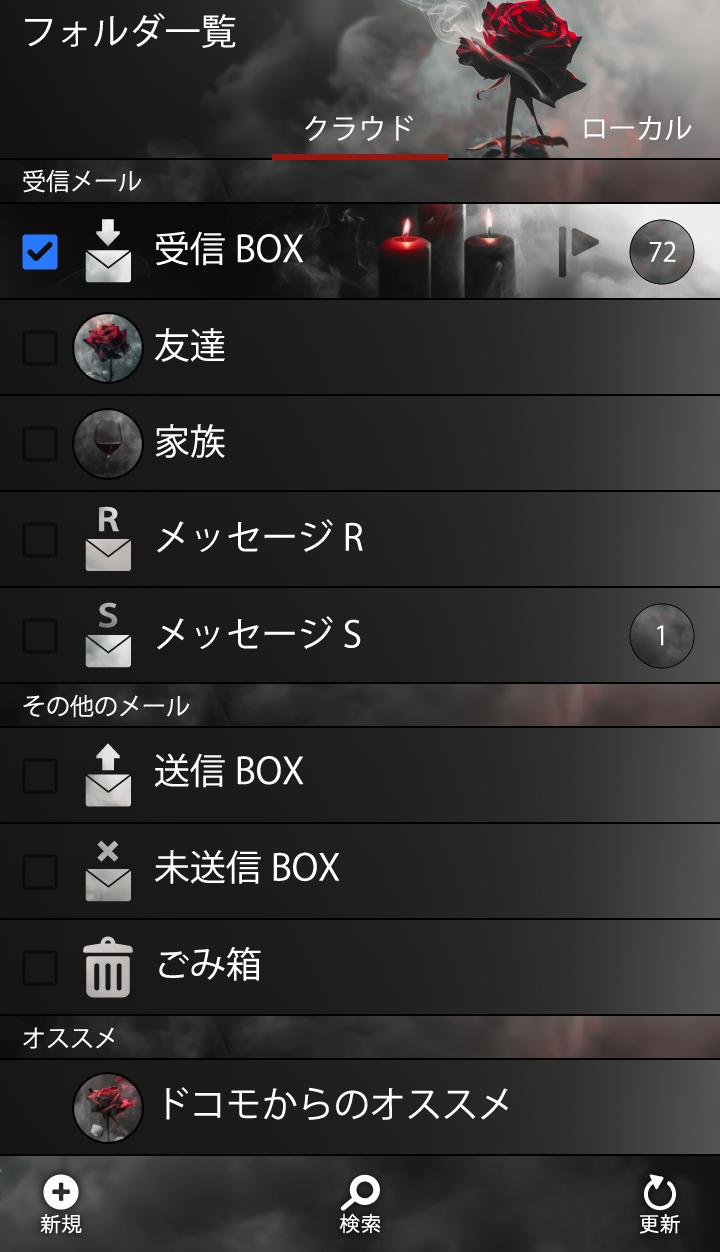720x1252 pixels.
Task: Open the 送信 BOX folder
Action: coord(230,773)
